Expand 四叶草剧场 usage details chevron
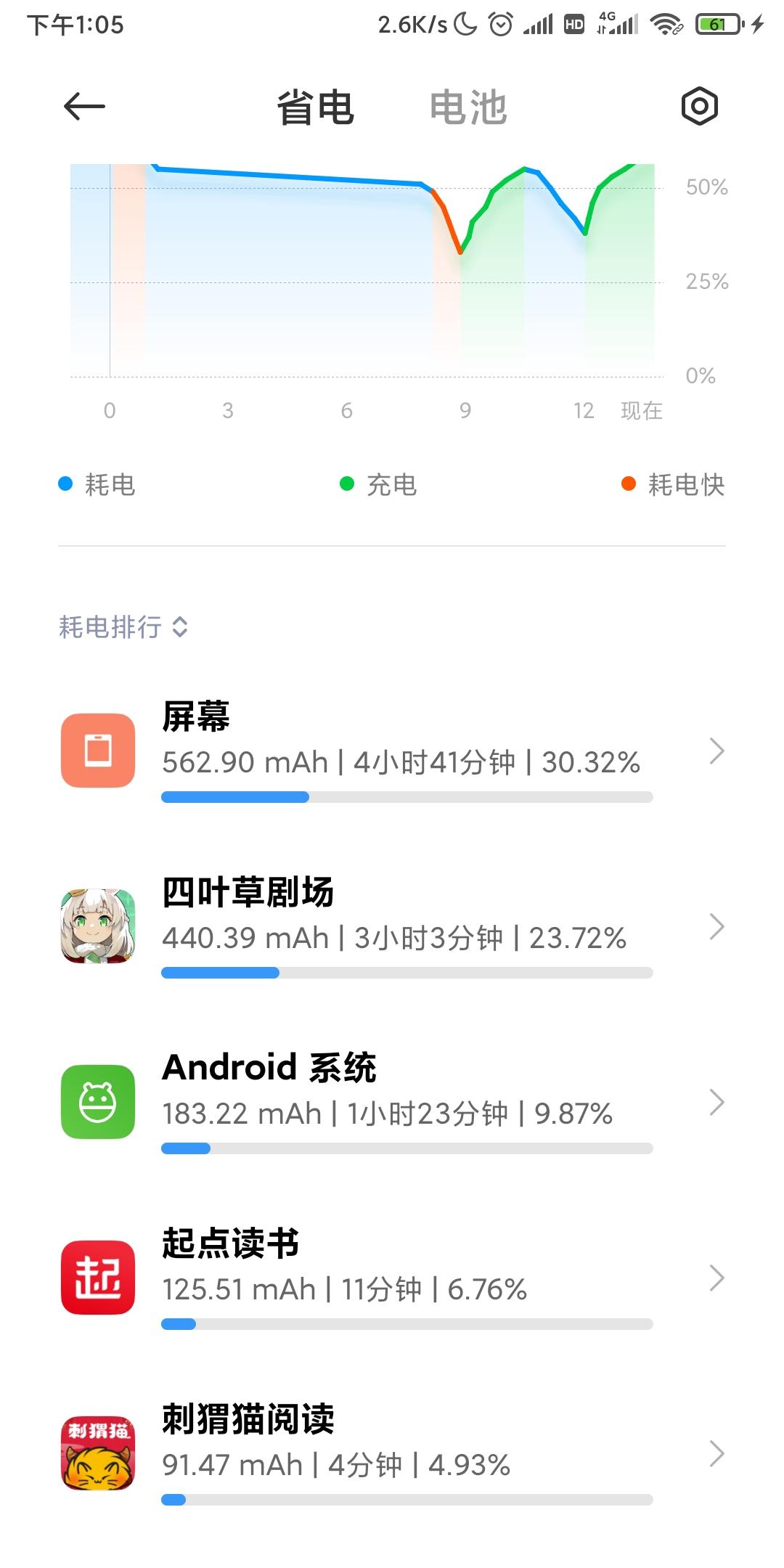 point(715,927)
